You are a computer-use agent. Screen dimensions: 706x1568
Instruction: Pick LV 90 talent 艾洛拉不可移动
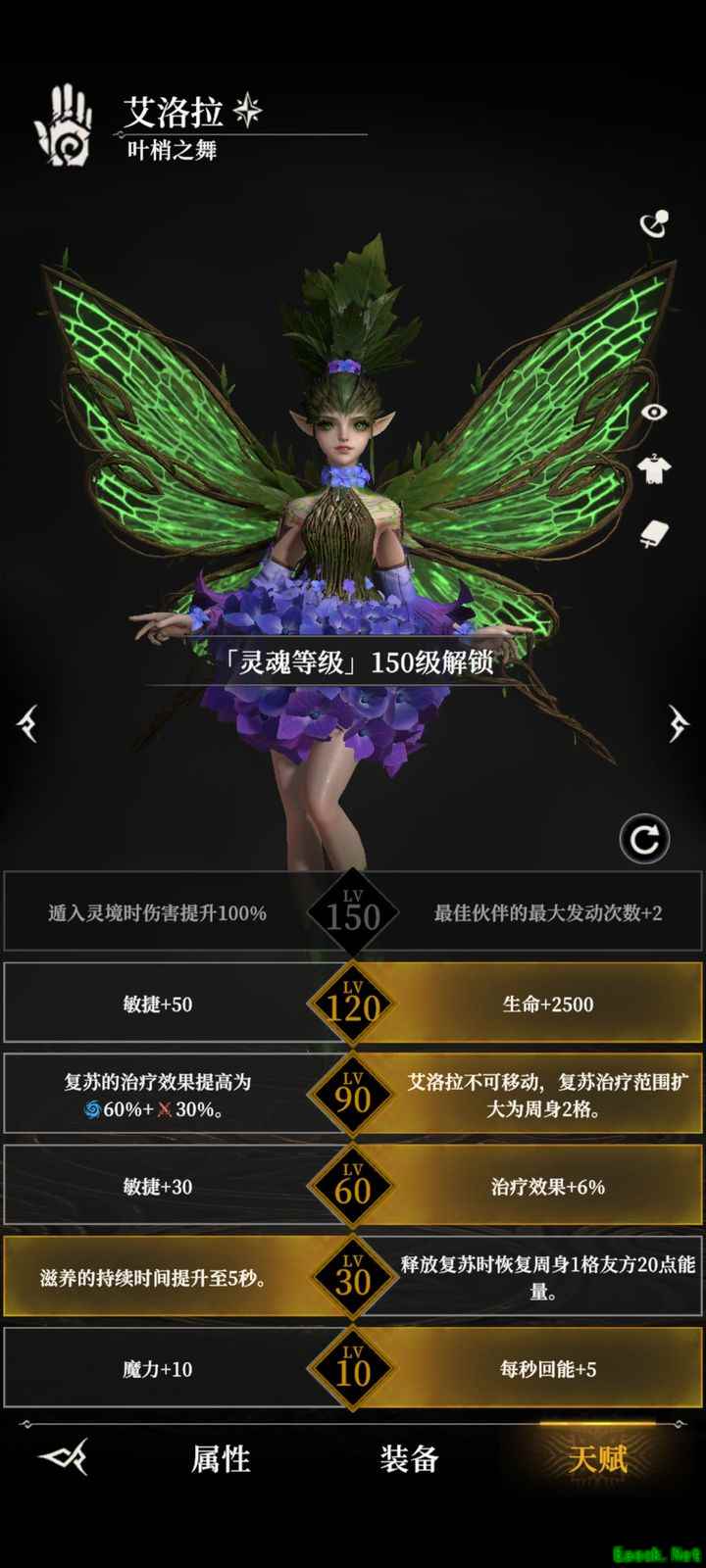pos(547,1096)
